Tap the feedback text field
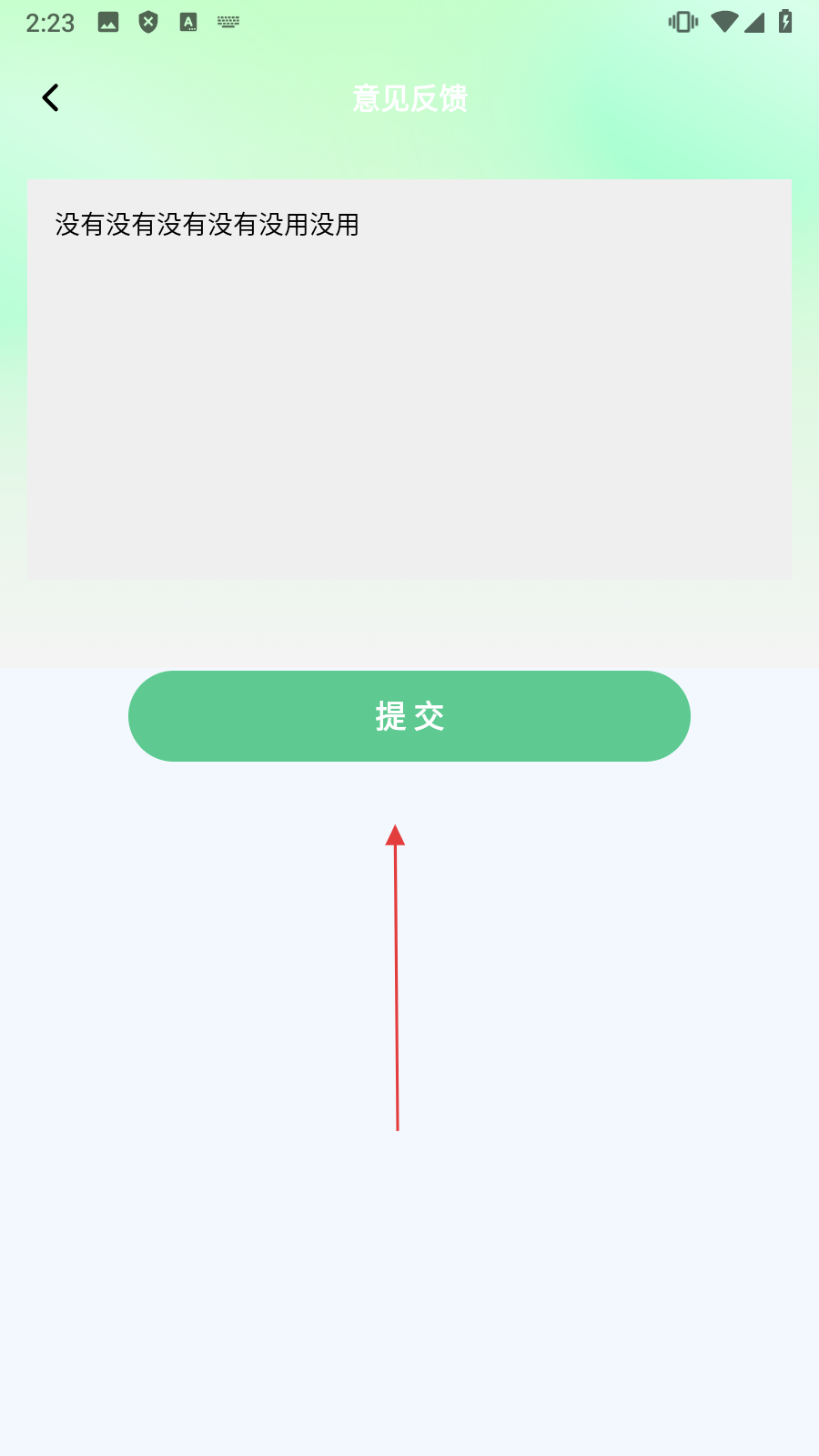The width and height of the screenshot is (819, 1456). click(409, 379)
